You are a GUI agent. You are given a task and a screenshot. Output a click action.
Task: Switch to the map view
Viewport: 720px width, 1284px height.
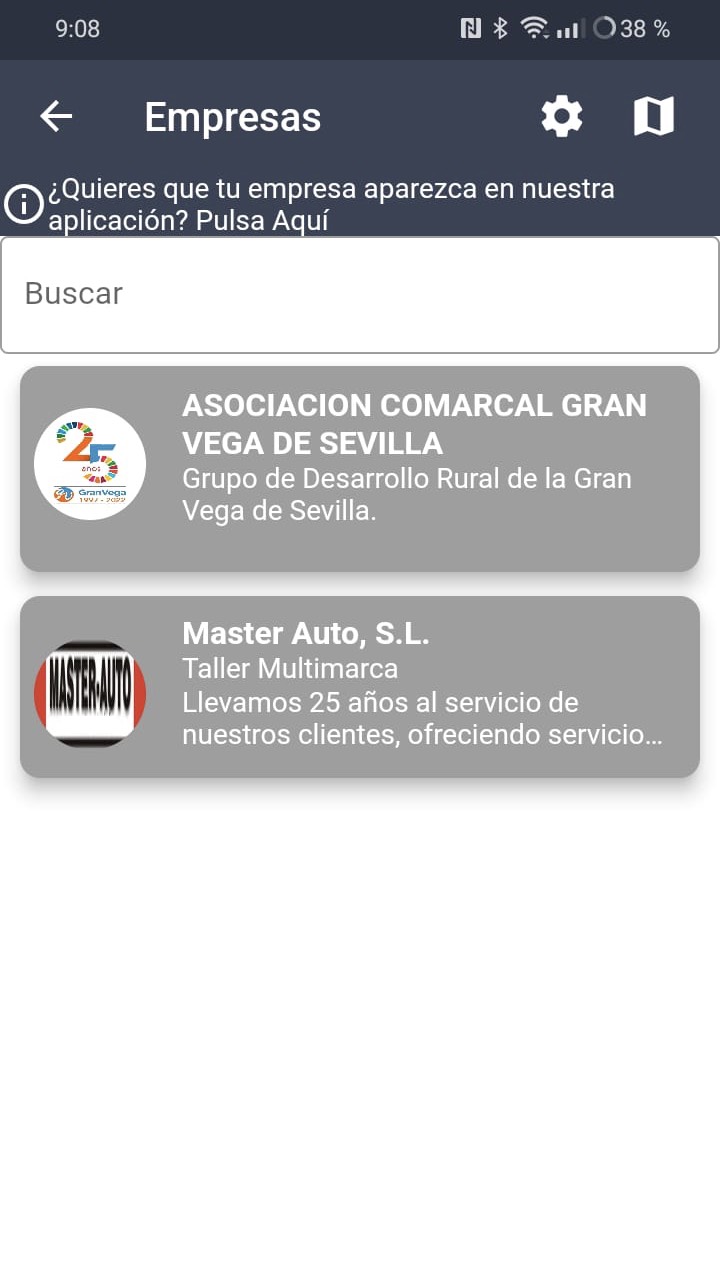[654, 117]
